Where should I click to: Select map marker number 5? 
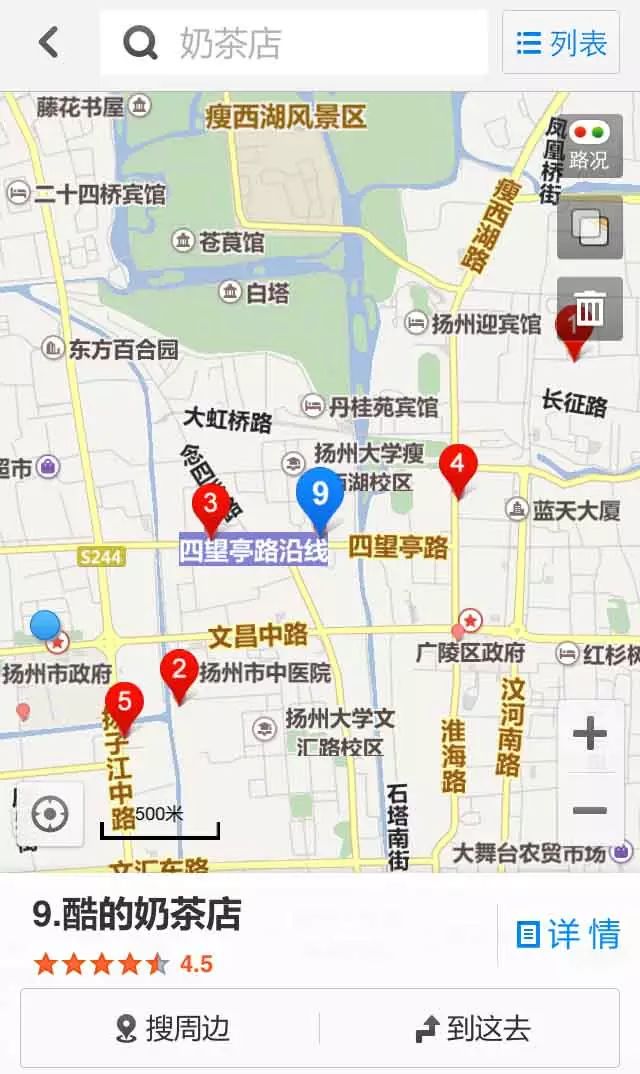pos(124,707)
